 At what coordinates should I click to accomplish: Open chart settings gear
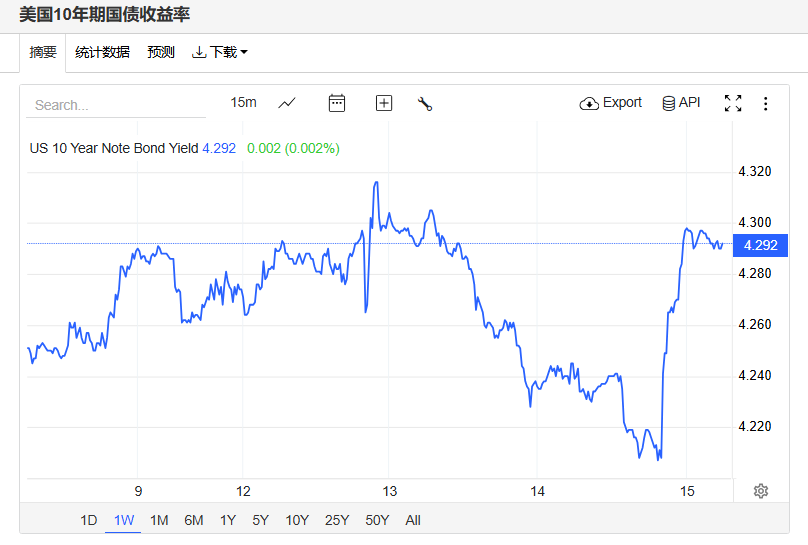(x=761, y=490)
